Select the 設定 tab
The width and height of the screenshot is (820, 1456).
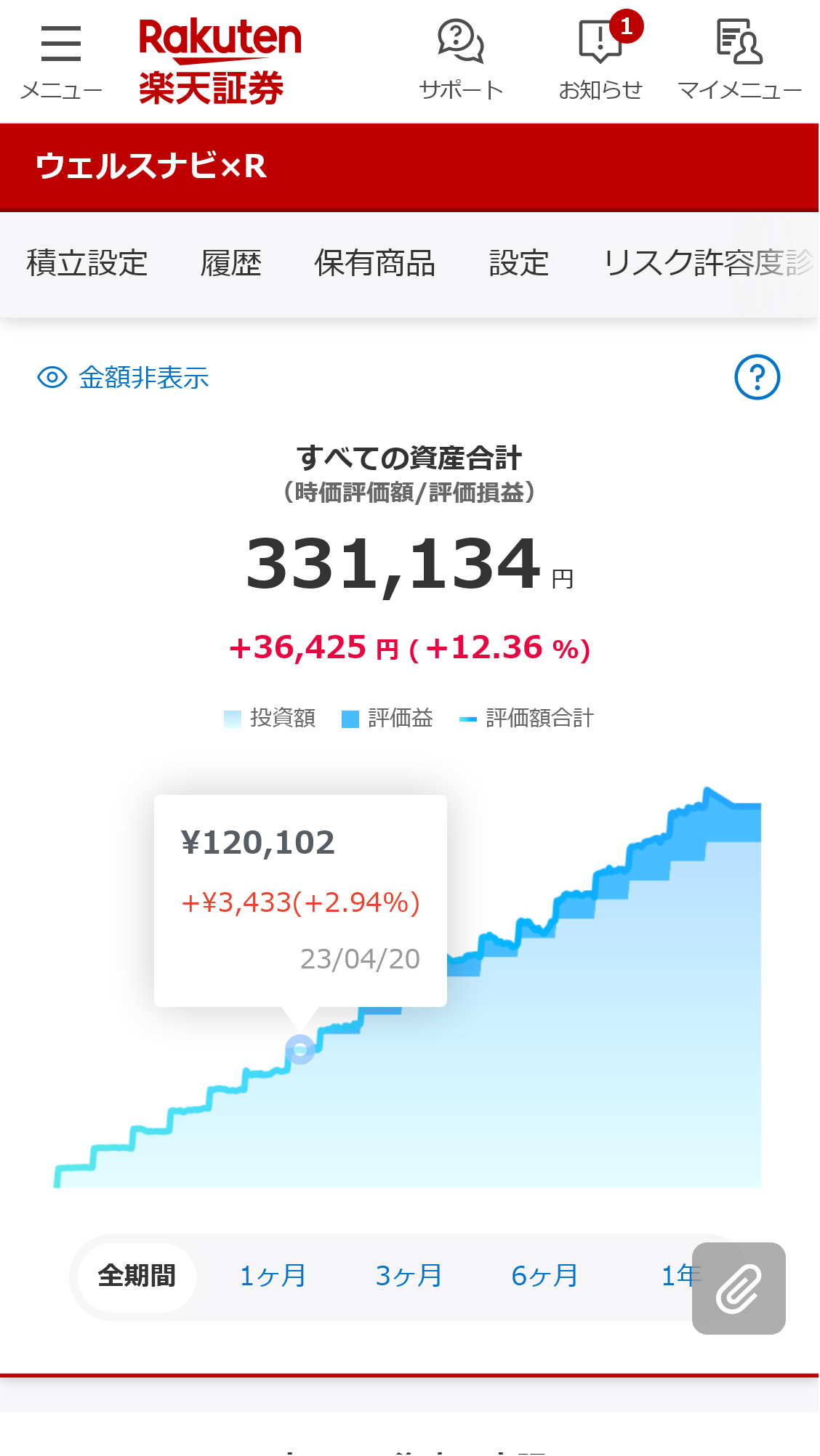point(519,263)
